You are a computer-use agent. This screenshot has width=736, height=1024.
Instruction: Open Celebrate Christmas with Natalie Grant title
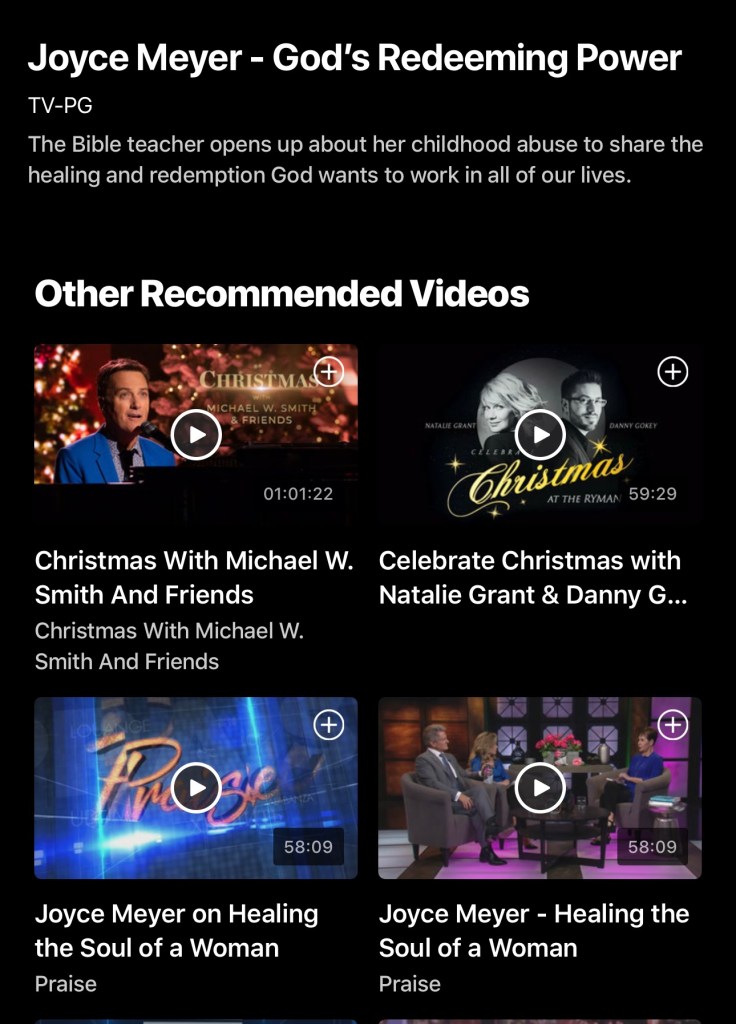pyautogui.click(x=533, y=577)
